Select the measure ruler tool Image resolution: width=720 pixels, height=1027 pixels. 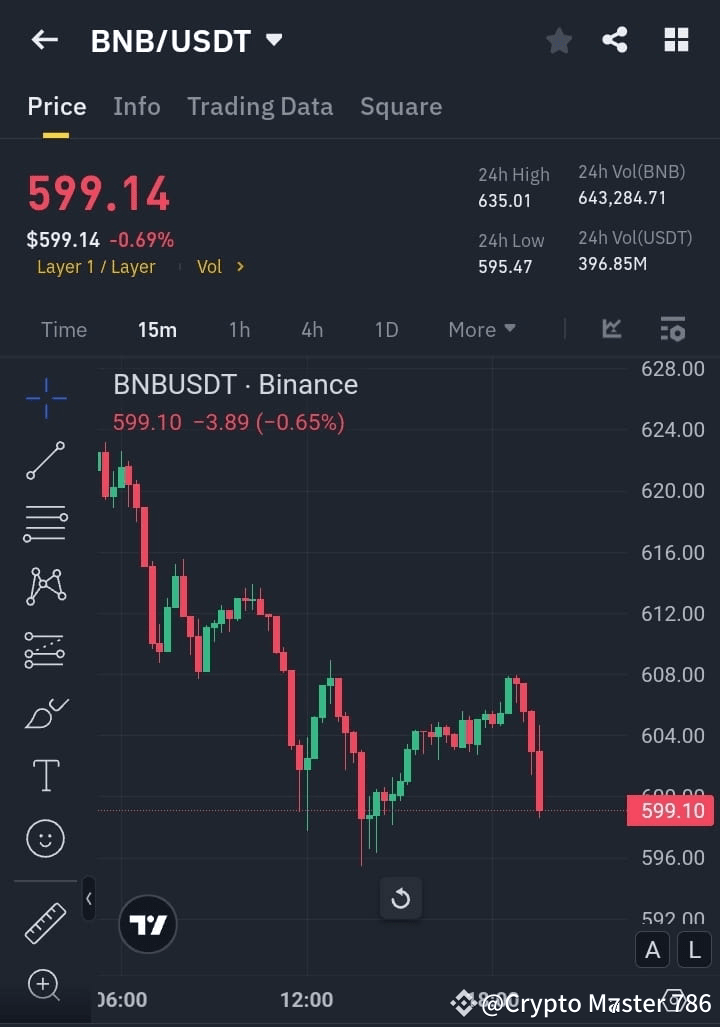(x=45, y=922)
